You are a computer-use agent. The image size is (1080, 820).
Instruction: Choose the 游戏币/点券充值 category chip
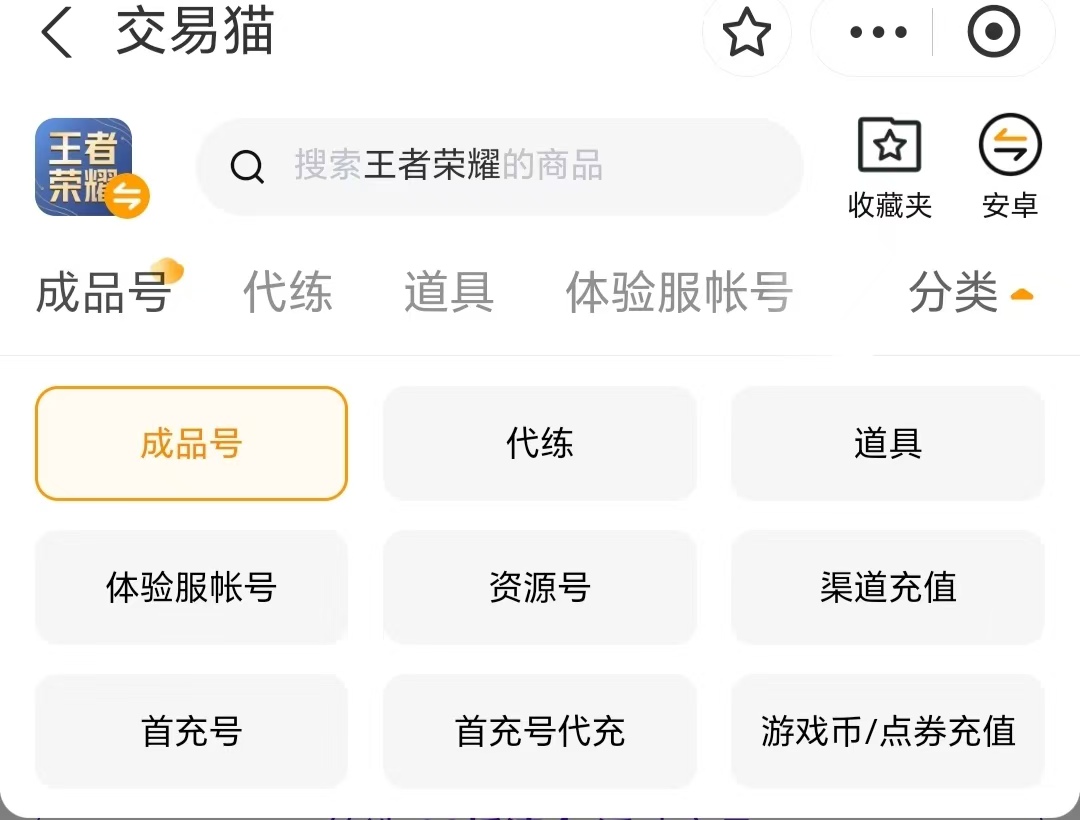tap(887, 731)
